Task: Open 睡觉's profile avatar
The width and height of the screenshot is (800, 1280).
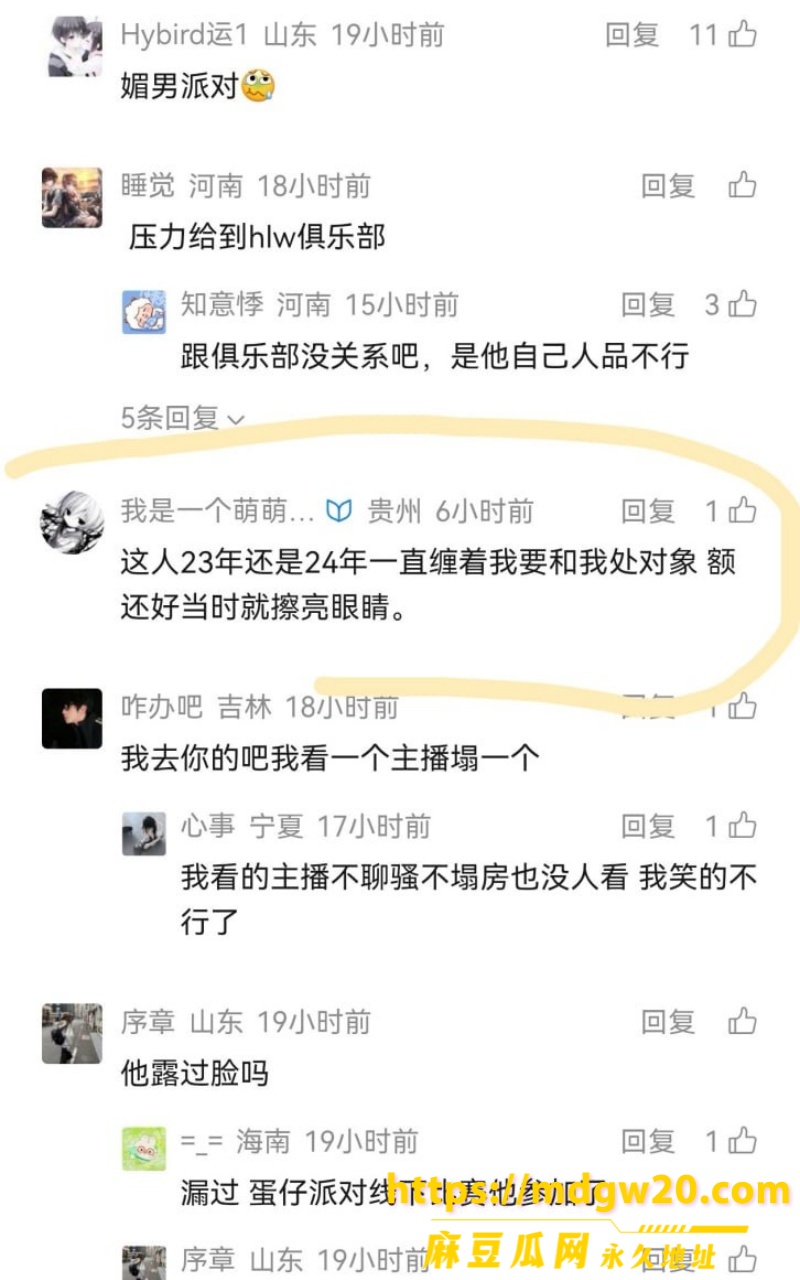Action: 71,197
